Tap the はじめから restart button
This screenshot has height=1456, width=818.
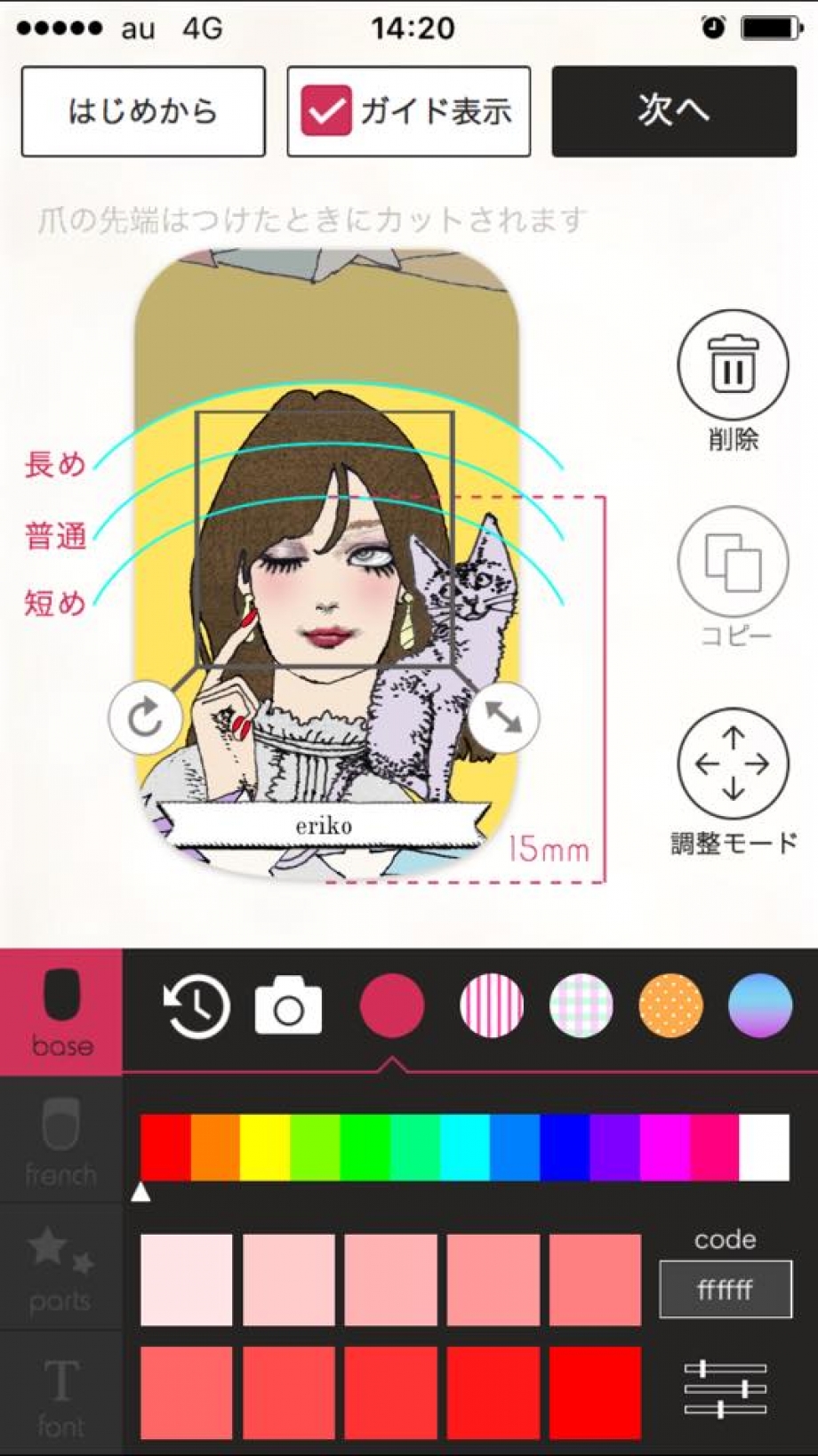(143, 112)
